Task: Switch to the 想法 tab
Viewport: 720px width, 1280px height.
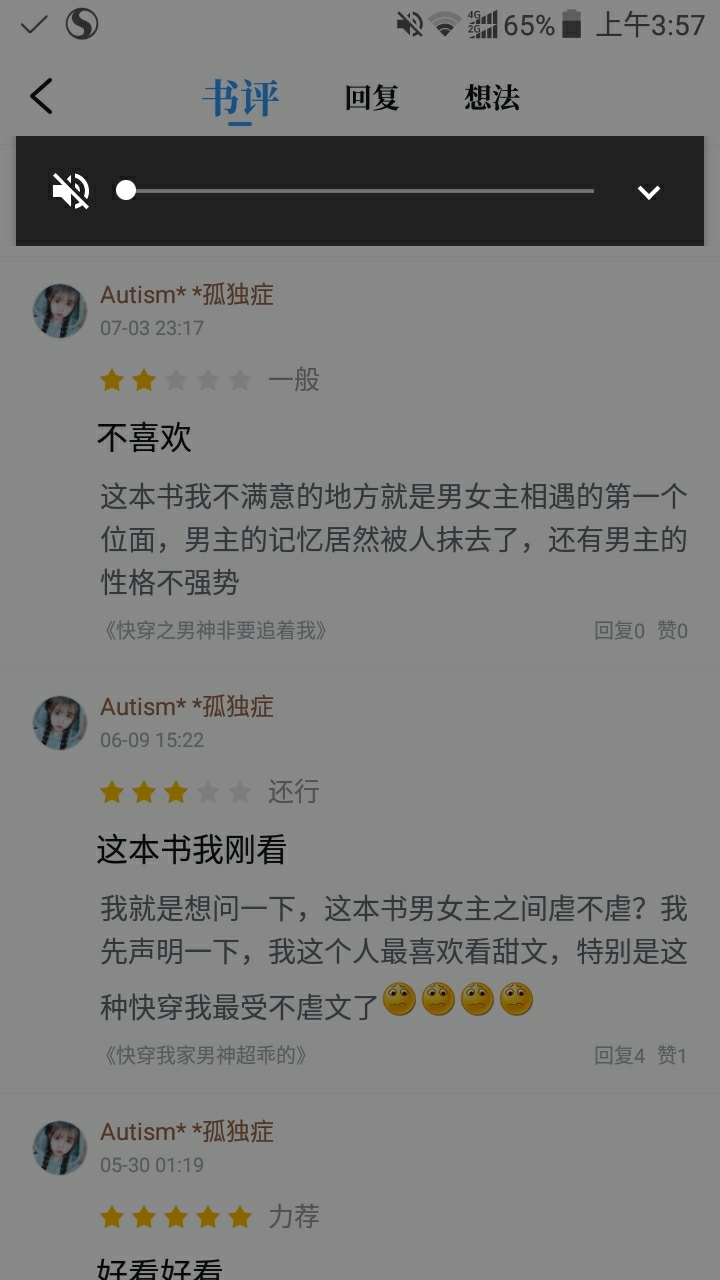Action: (x=492, y=98)
